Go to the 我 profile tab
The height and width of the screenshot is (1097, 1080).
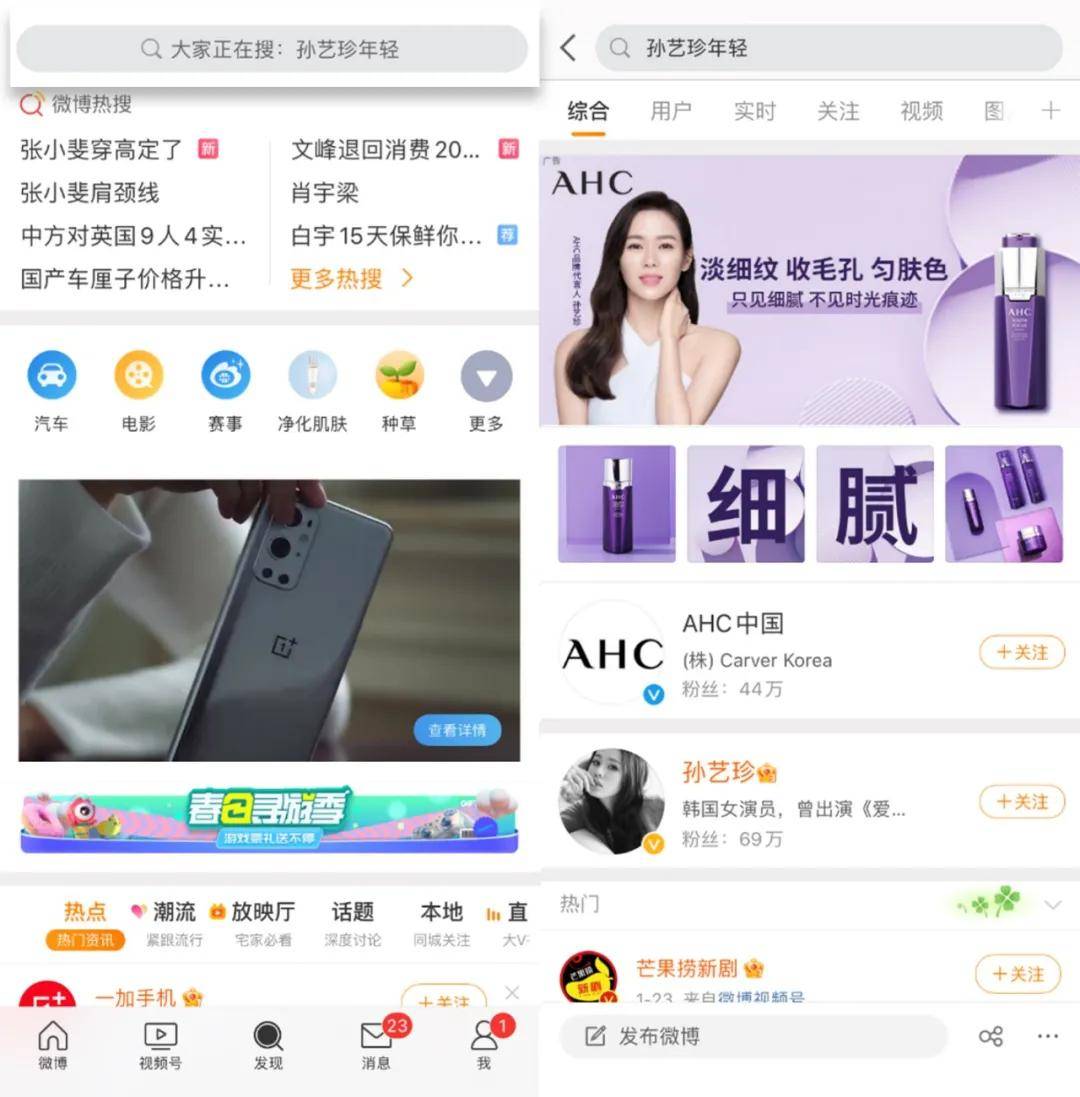pyautogui.click(x=484, y=1045)
